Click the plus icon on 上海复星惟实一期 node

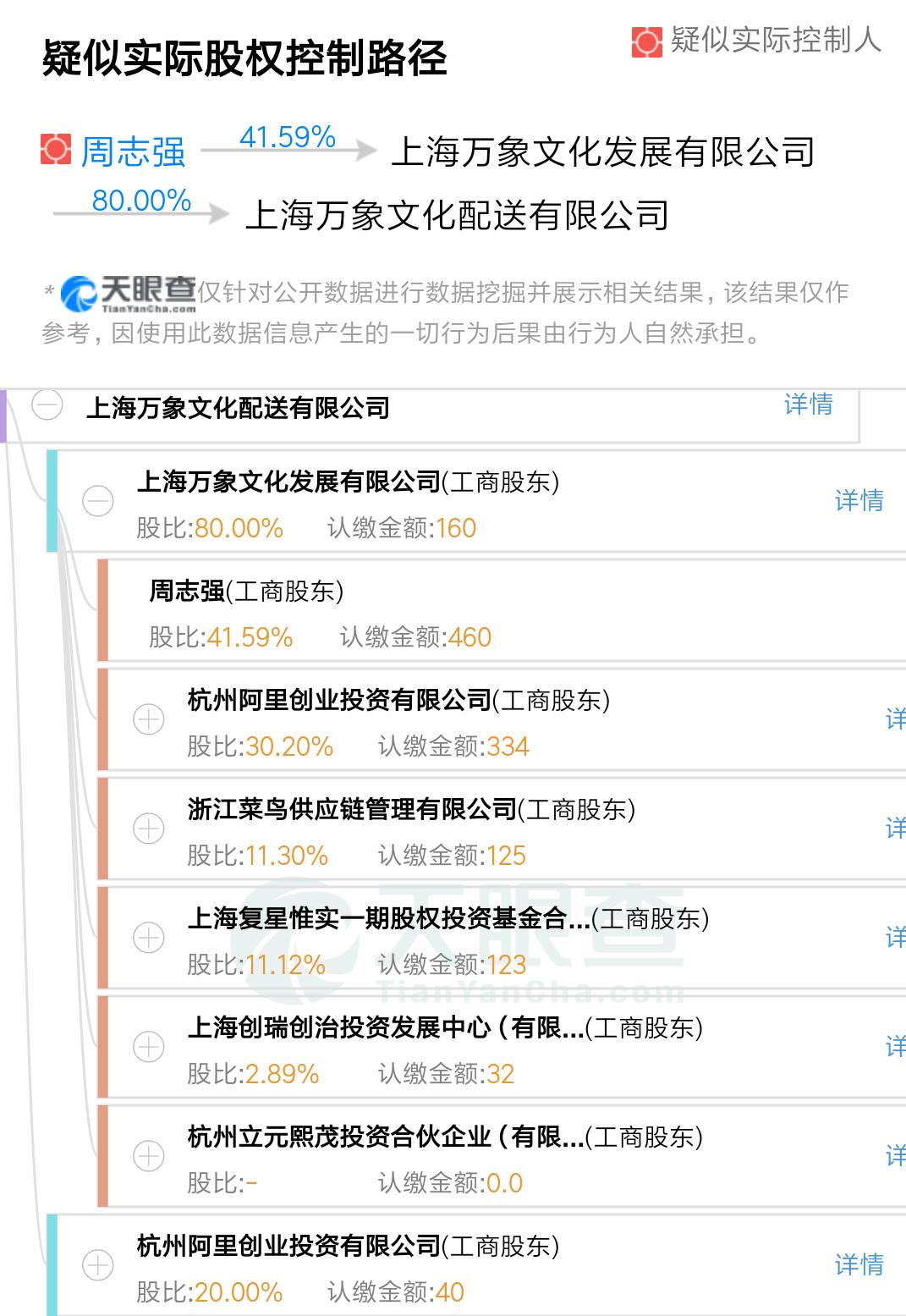(x=150, y=937)
